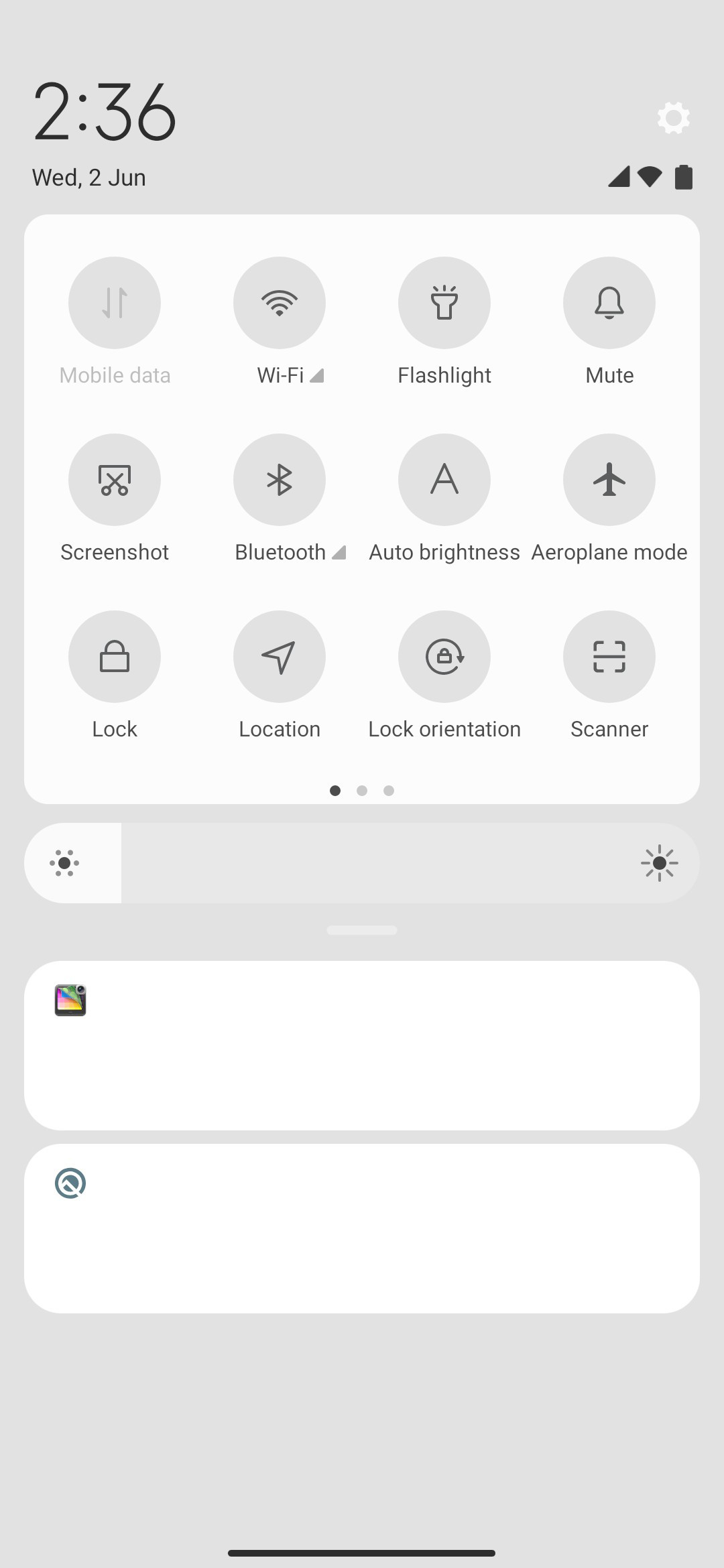Open settings via the gear icon
The width and height of the screenshot is (724, 1568).
[673, 118]
